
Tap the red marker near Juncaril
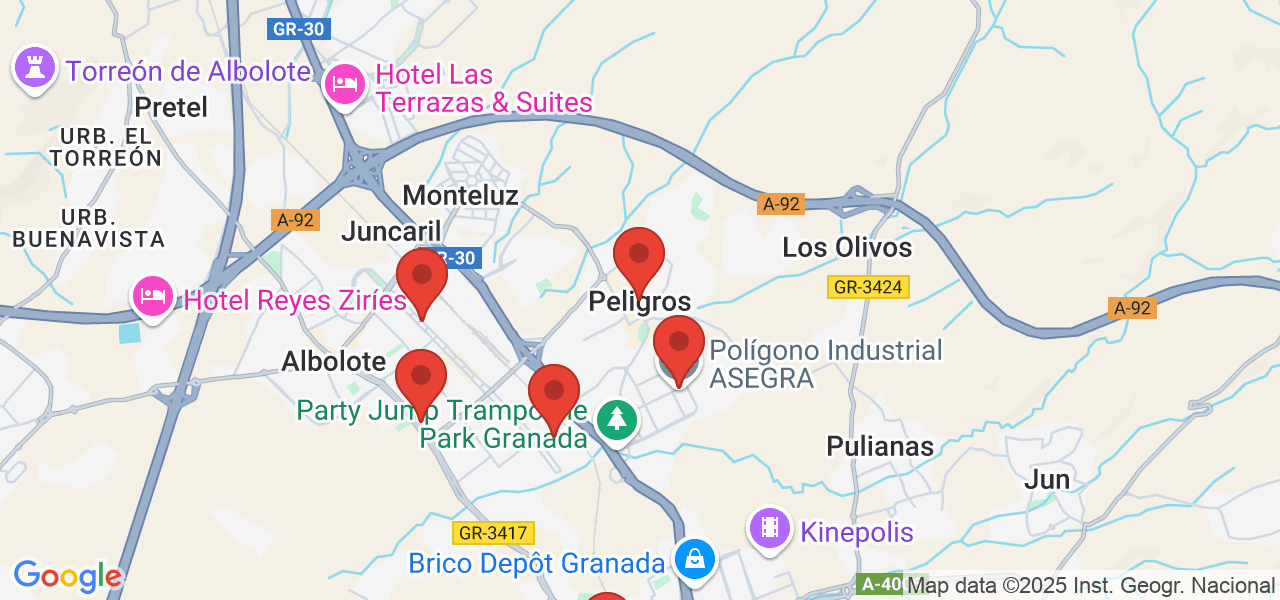coord(421,277)
